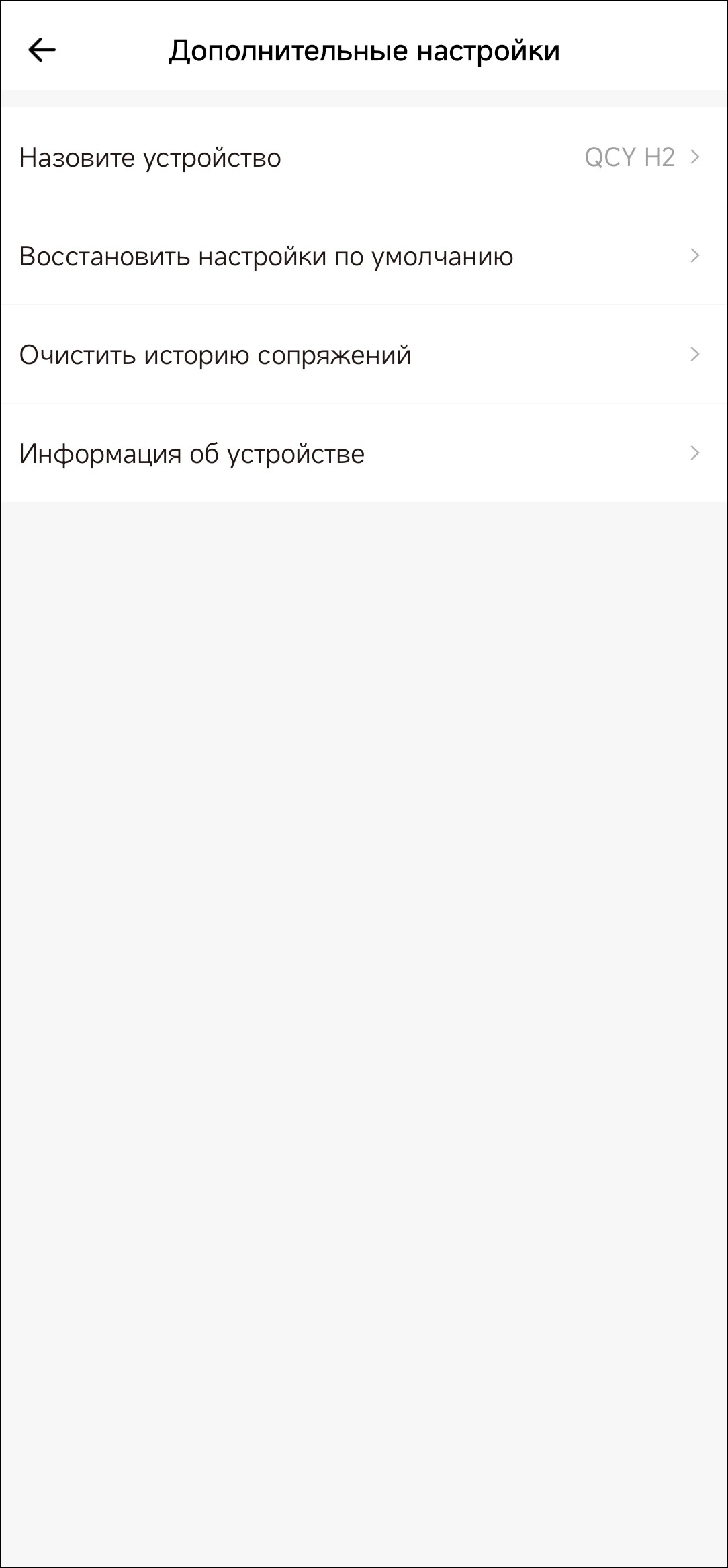Open the Назовите устройство row
Screen dimensions: 728x1568
pos(363,157)
